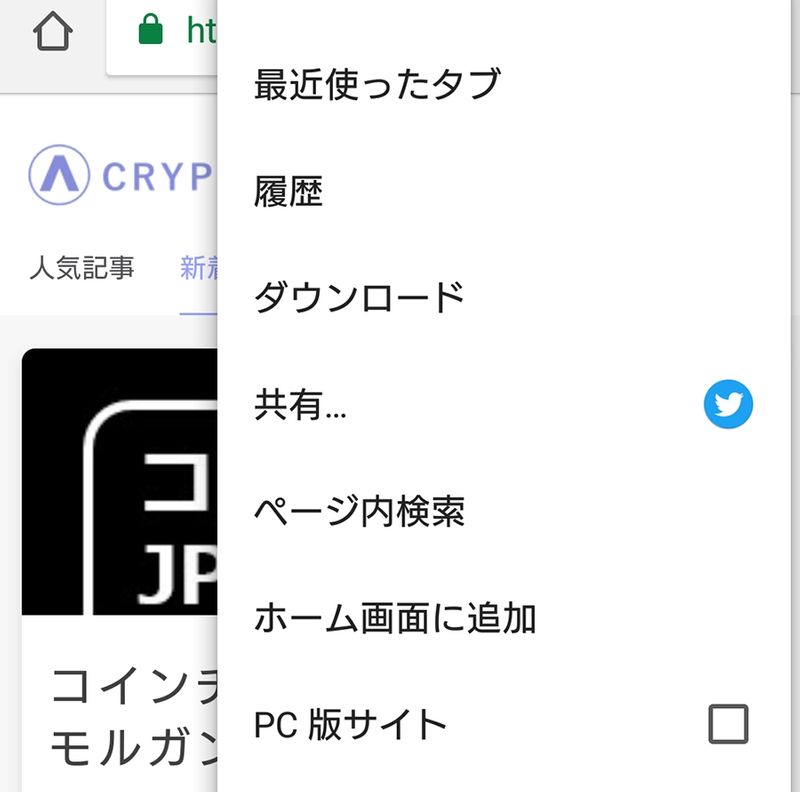This screenshot has width=800, height=792.
Task: Select ページ内検索 to find in page
Action: 359,512
